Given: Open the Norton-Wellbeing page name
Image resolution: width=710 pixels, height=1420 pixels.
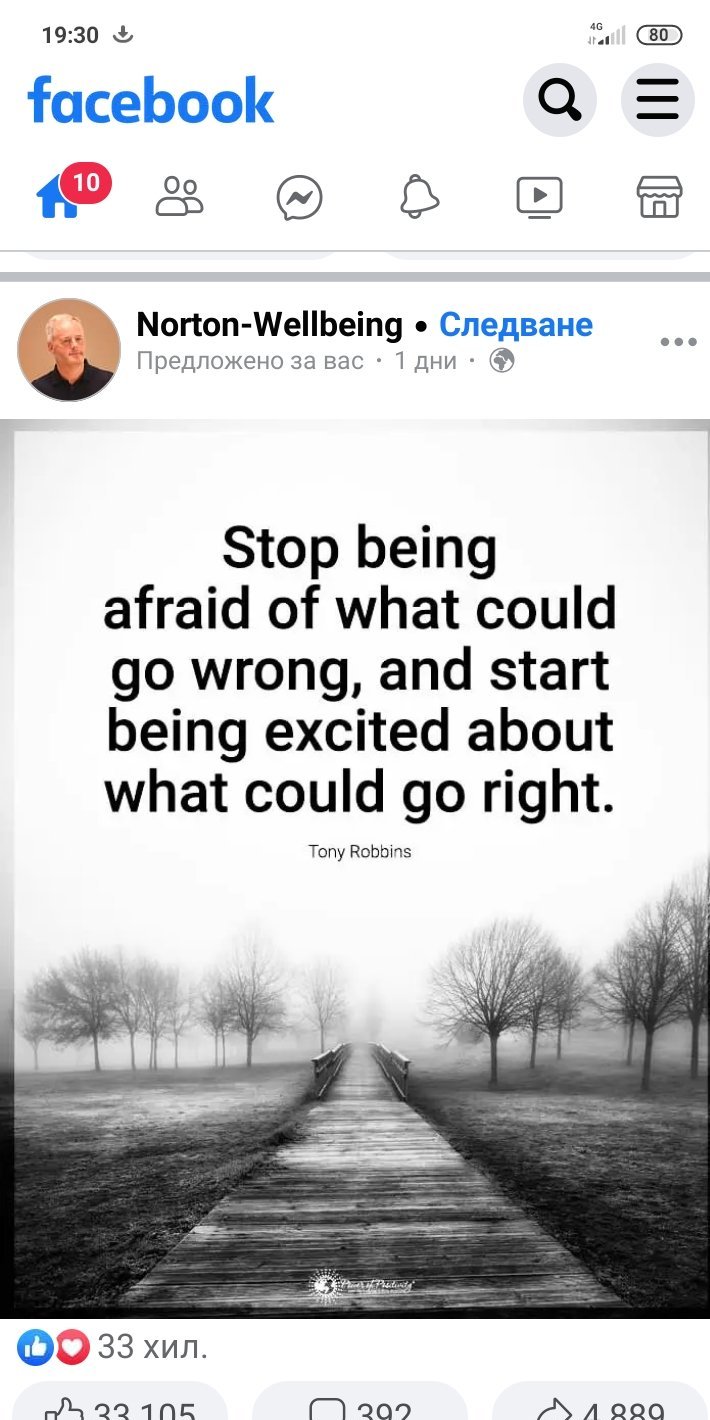Looking at the screenshot, I should coord(269,325).
